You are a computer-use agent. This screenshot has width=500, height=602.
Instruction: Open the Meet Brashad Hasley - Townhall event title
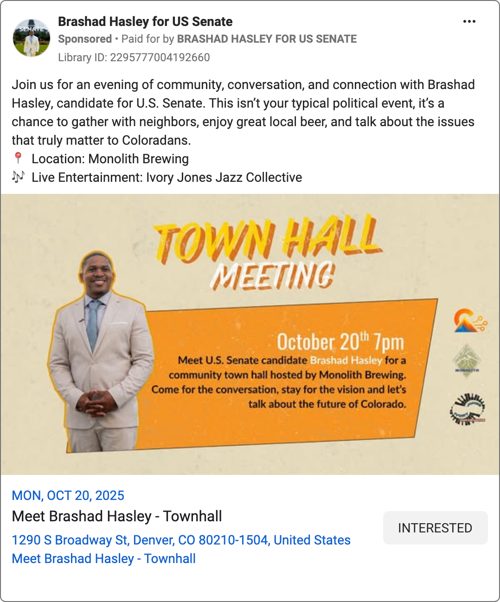tap(117, 516)
